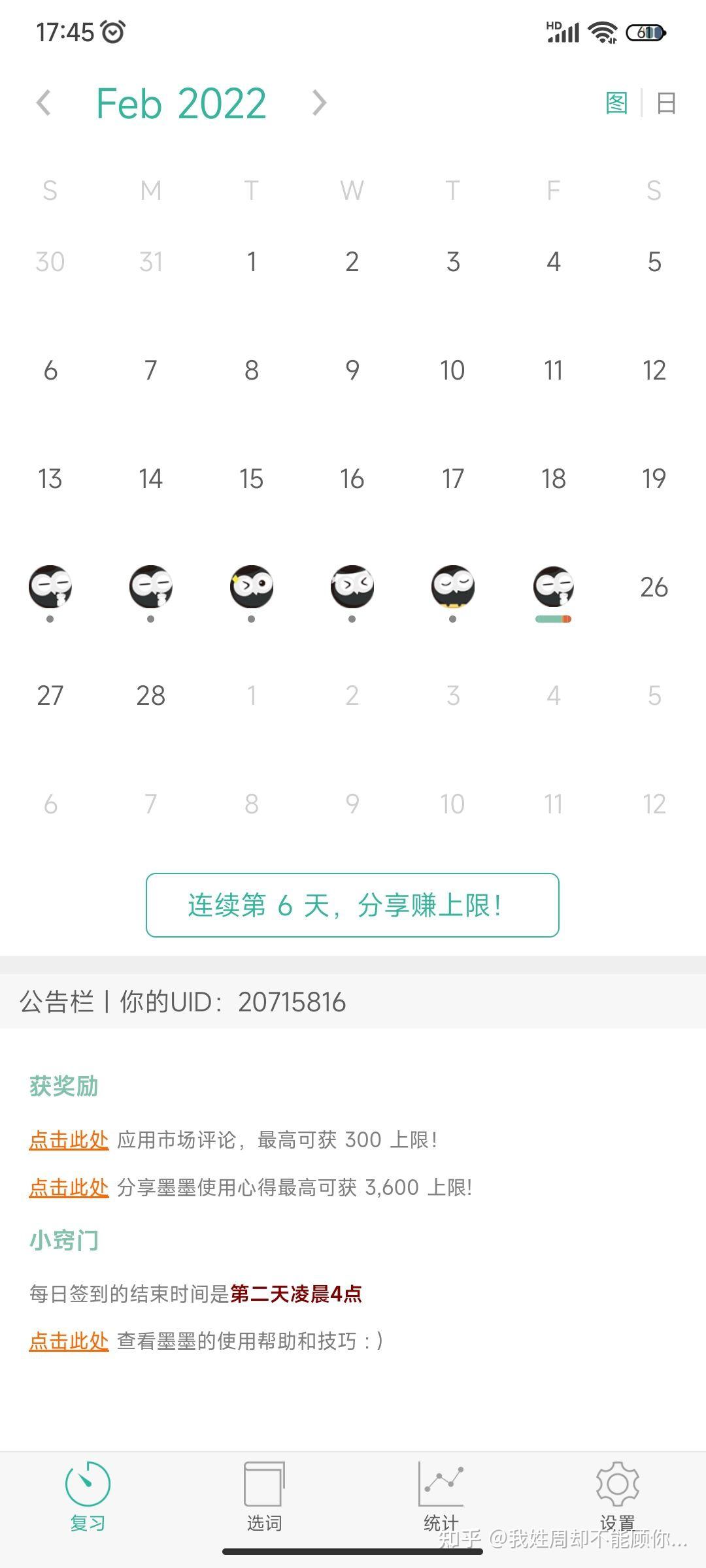Image resolution: width=706 pixels, height=1568 pixels.
Task: Go to the previous month
Action: (x=44, y=103)
